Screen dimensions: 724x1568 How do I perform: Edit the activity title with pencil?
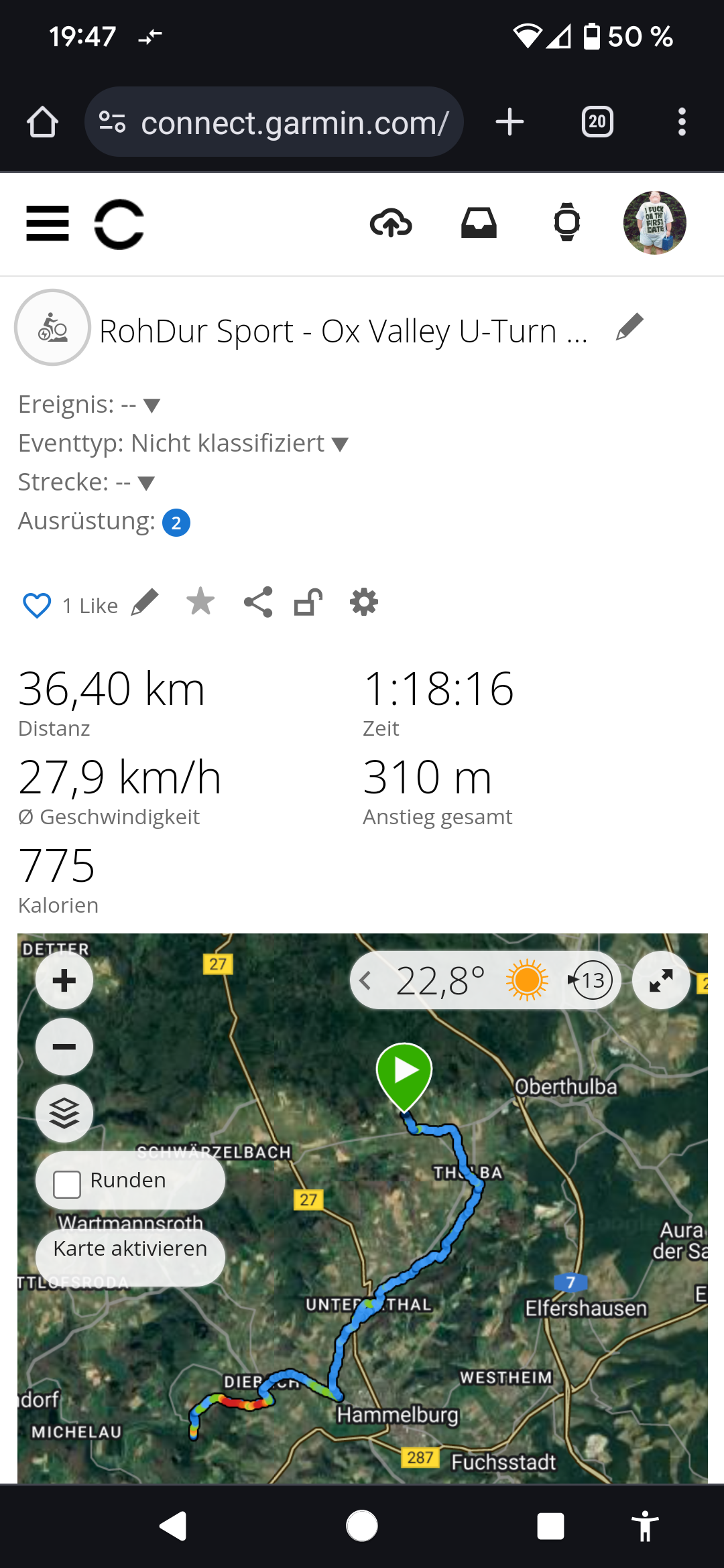(x=629, y=327)
